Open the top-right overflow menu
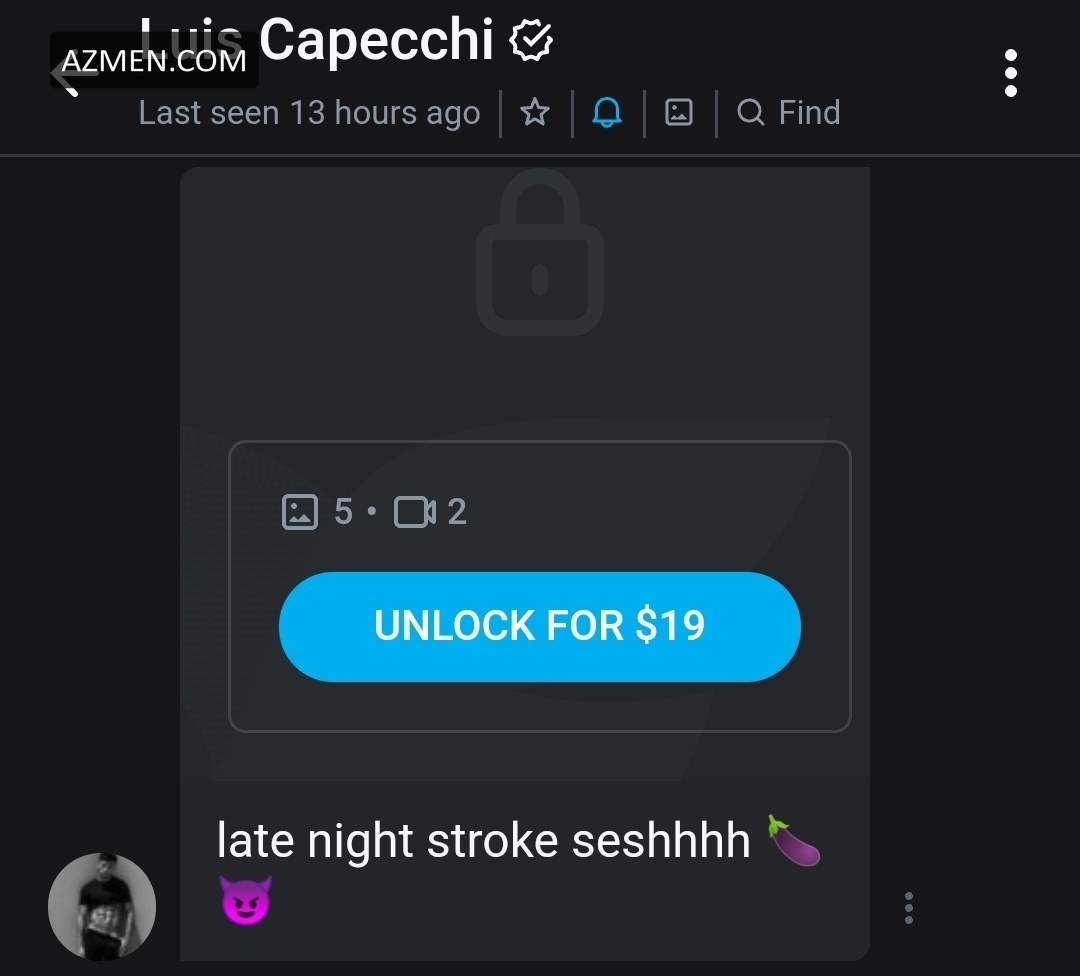The width and height of the screenshot is (1080, 976). click(x=1010, y=73)
